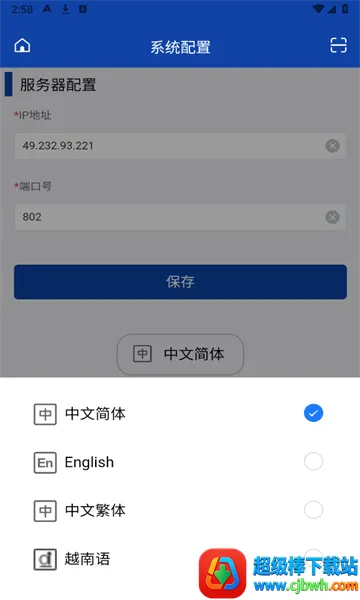Open the scan icon in header
The height and width of the screenshot is (600, 360).
point(338,46)
